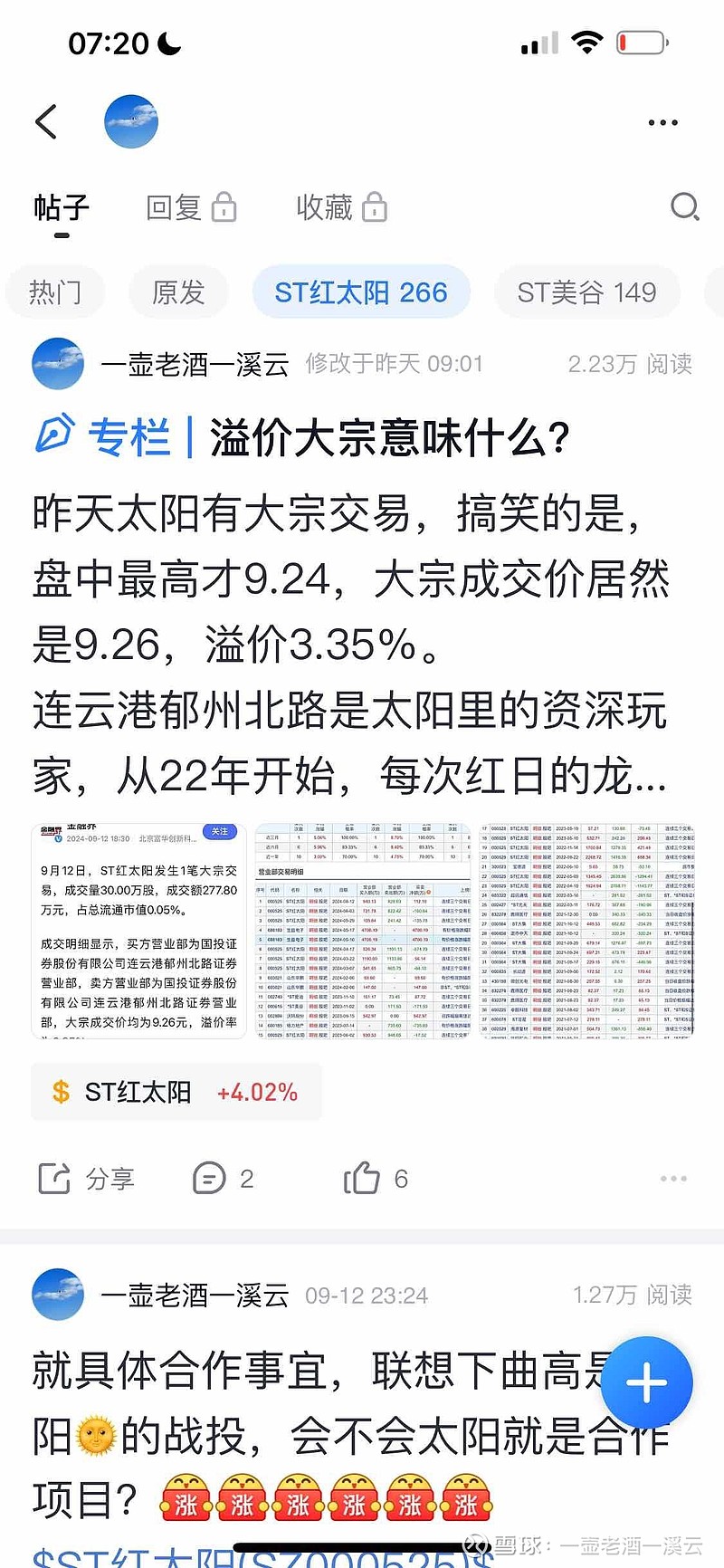
Task: Open the profile avatar in the header
Action: (131, 121)
